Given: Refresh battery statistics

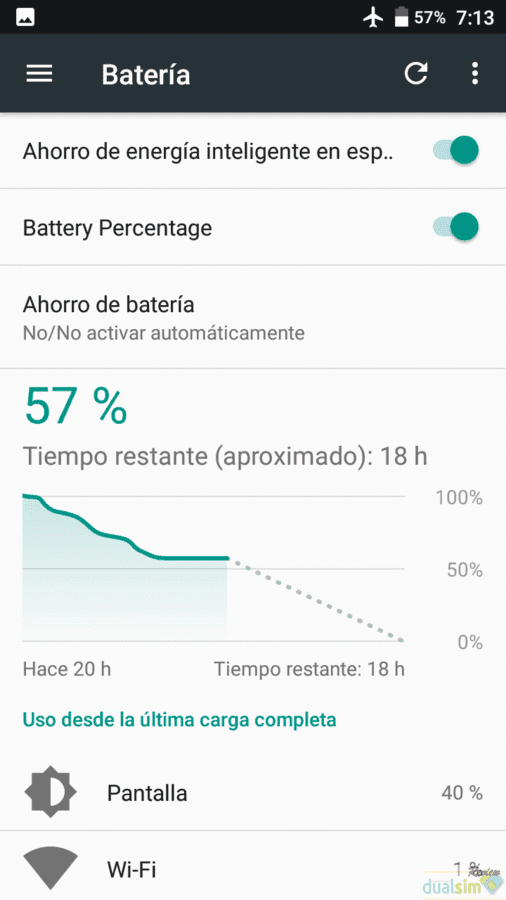Looking at the screenshot, I should click(x=415, y=73).
